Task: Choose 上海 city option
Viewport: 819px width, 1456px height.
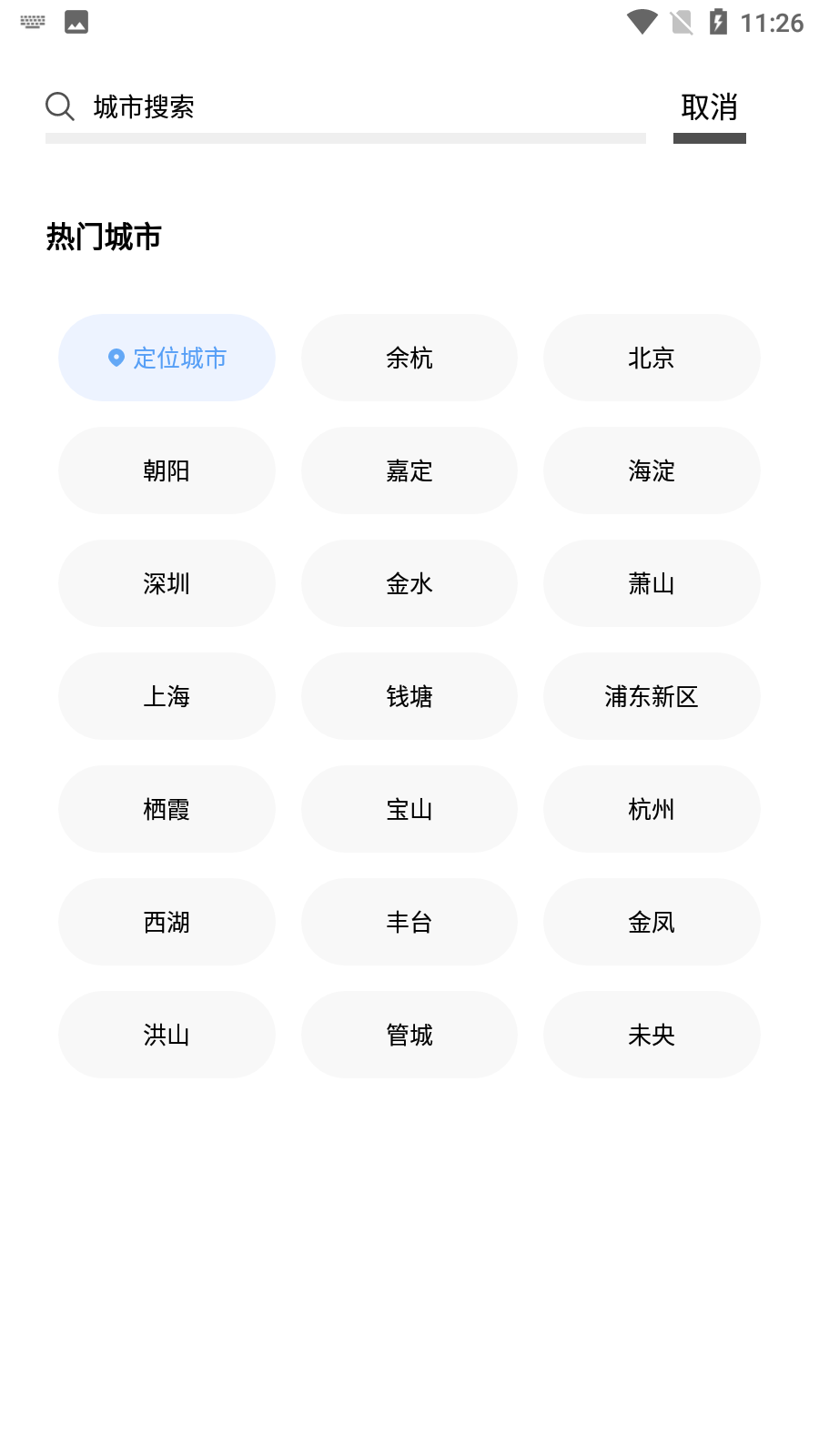Action: tap(167, 696)
